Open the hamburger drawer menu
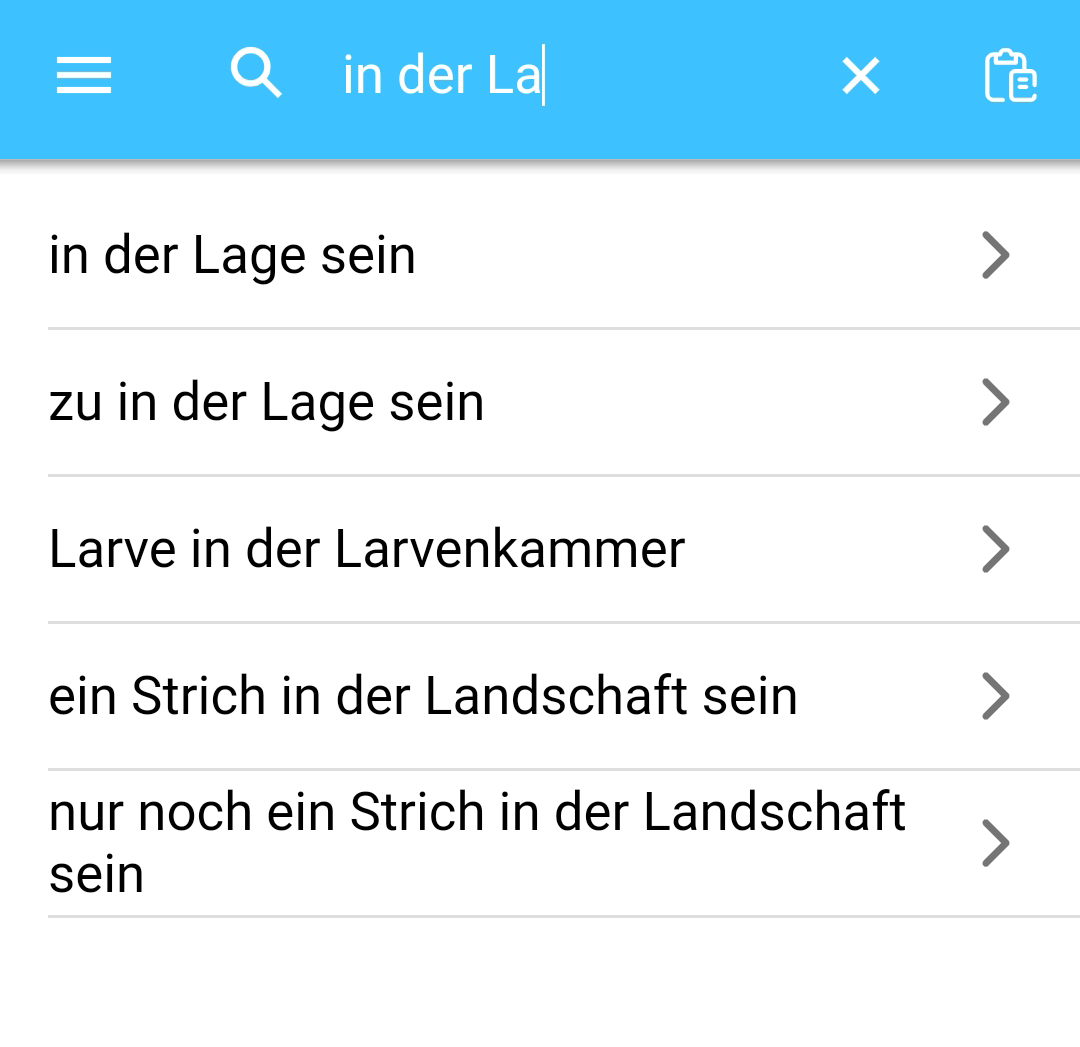The width and height of the screenshot is (1080, 1047). coord(84,76)
